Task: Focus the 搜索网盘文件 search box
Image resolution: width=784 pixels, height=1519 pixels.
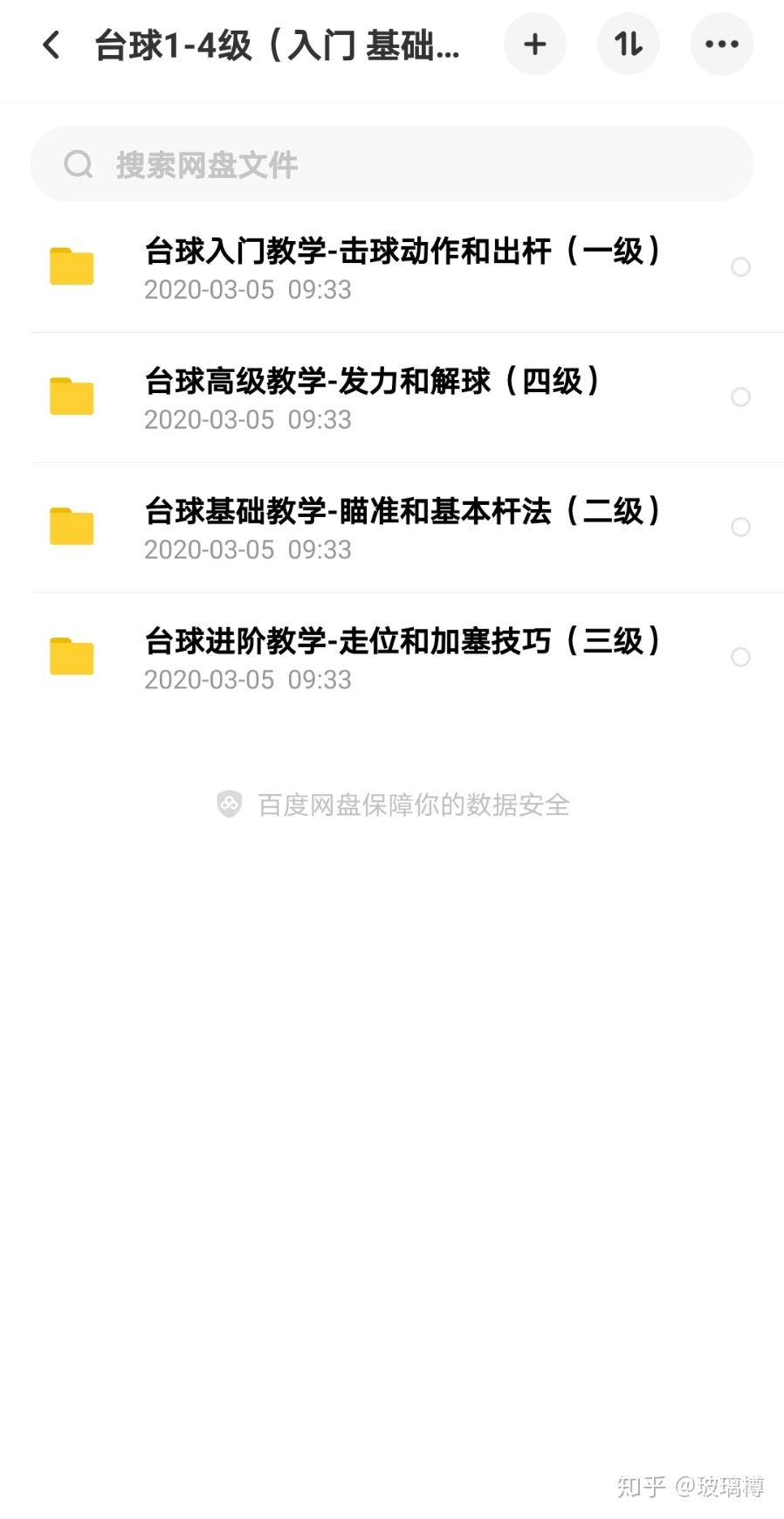Action: coord(392,164)
